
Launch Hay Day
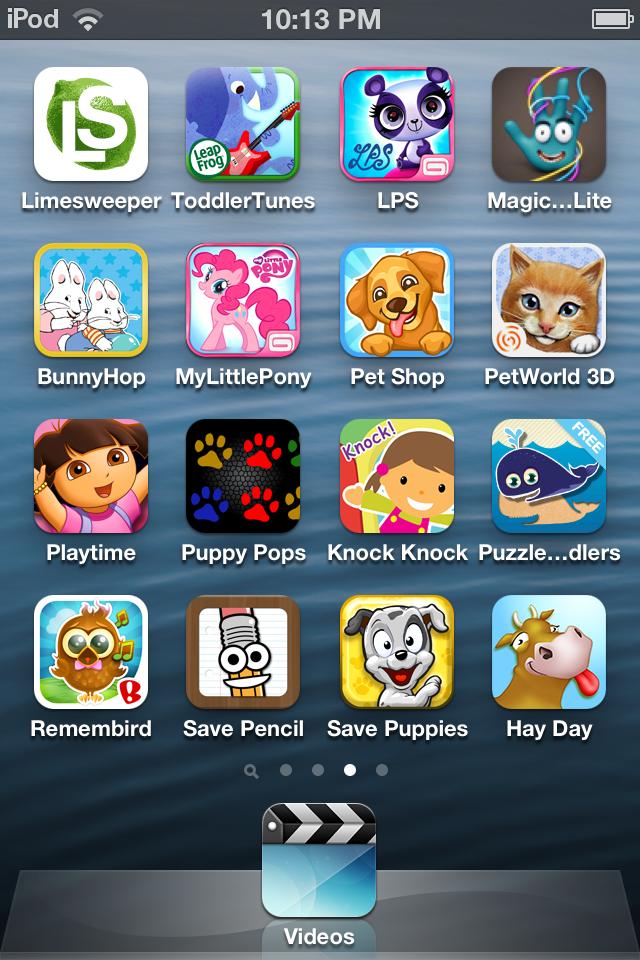549,652
